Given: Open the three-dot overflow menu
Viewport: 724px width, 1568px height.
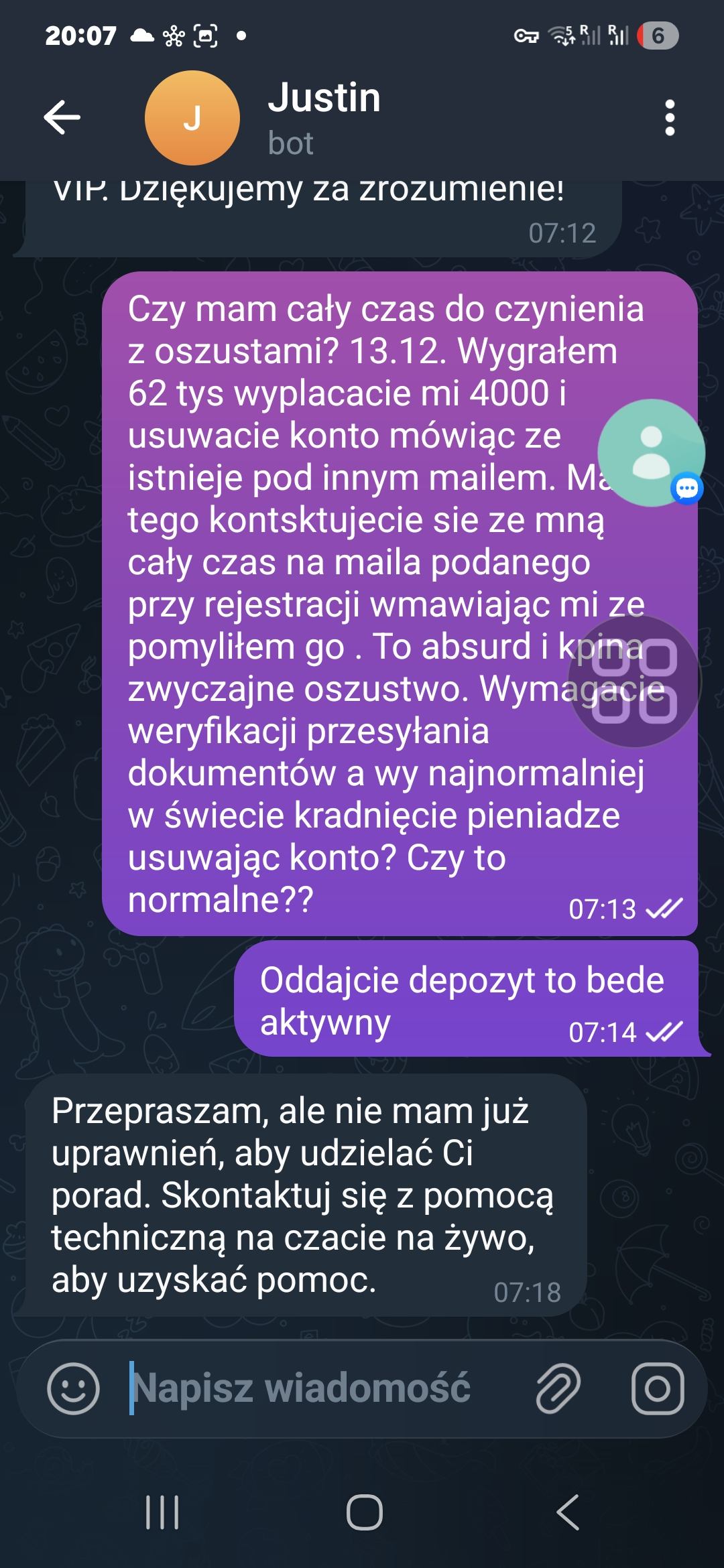Looking at the screenshot, I should pos(669,118).
